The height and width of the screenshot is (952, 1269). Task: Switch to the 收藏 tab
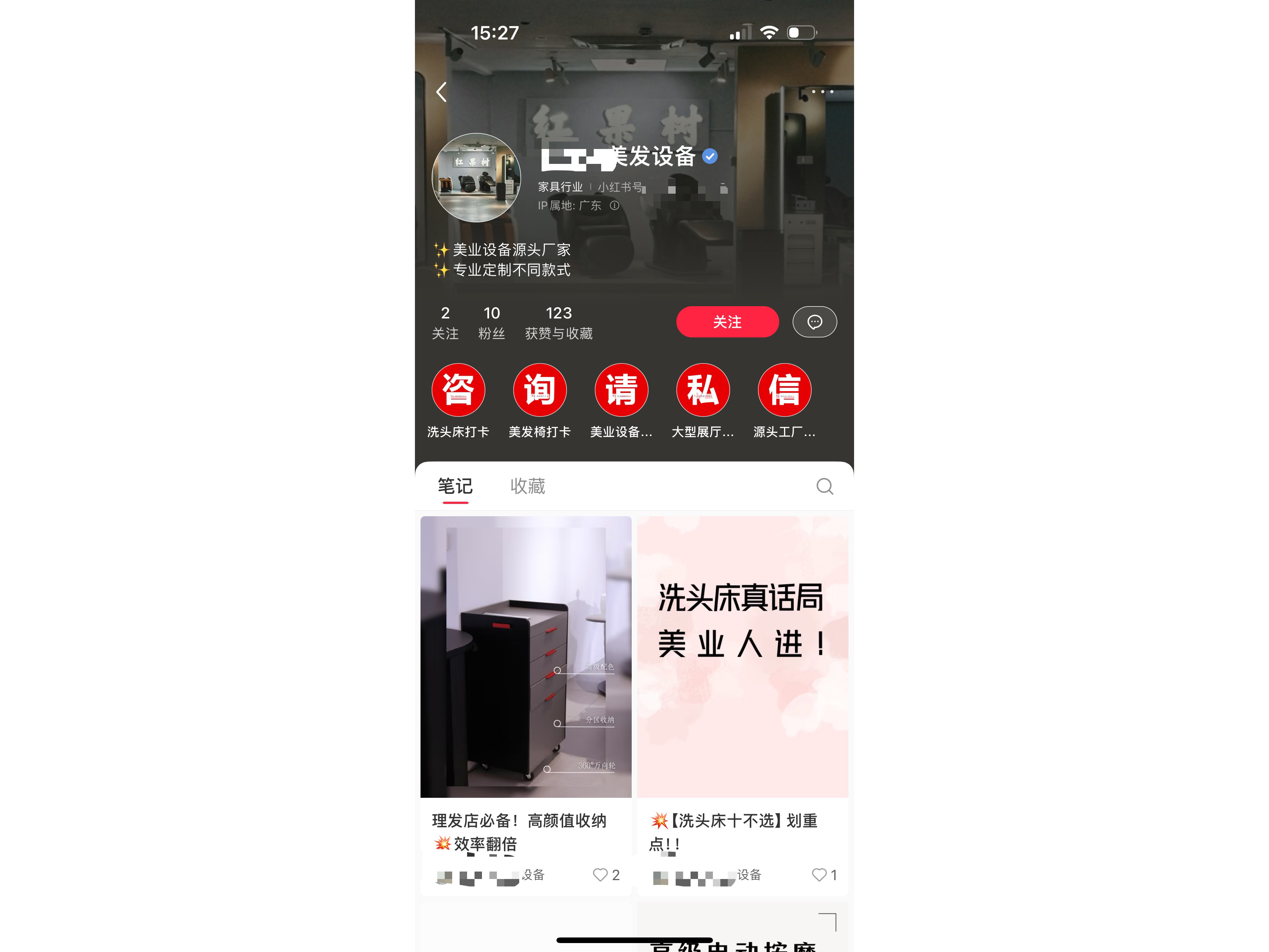click(527, 486)
